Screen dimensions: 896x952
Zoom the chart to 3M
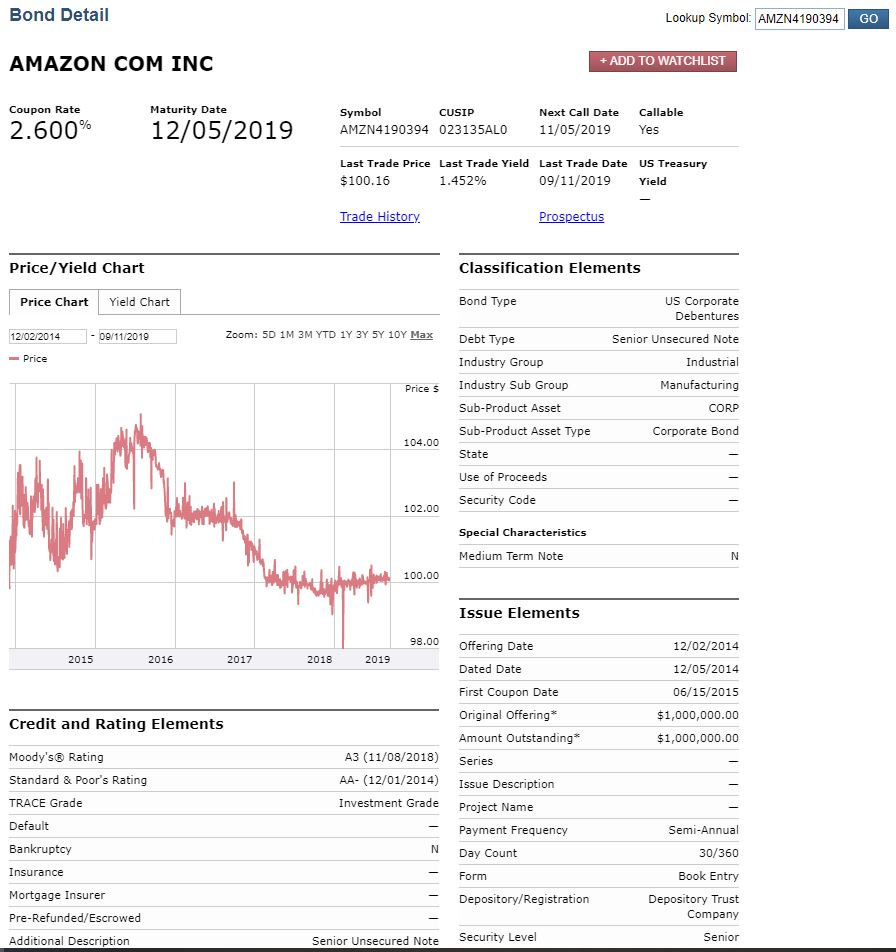coord(304,335)
